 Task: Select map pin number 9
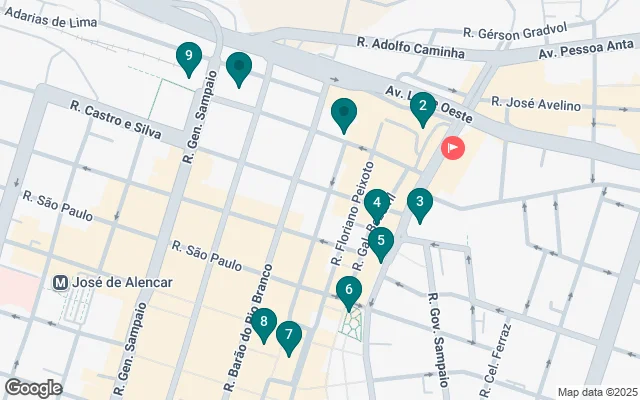(188, 57)
